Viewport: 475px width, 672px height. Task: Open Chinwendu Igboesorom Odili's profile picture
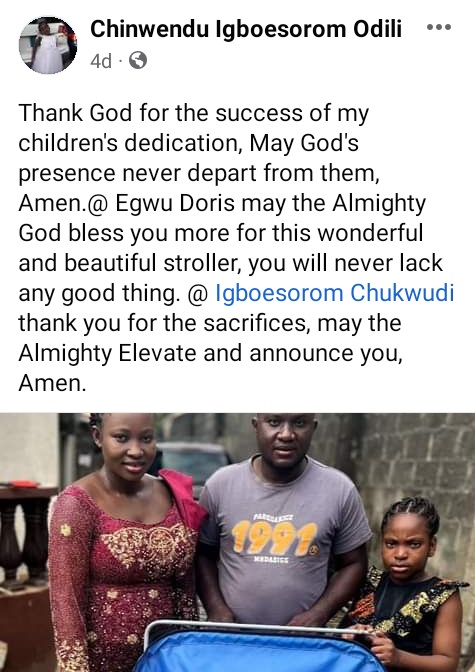tap(48, 45)
